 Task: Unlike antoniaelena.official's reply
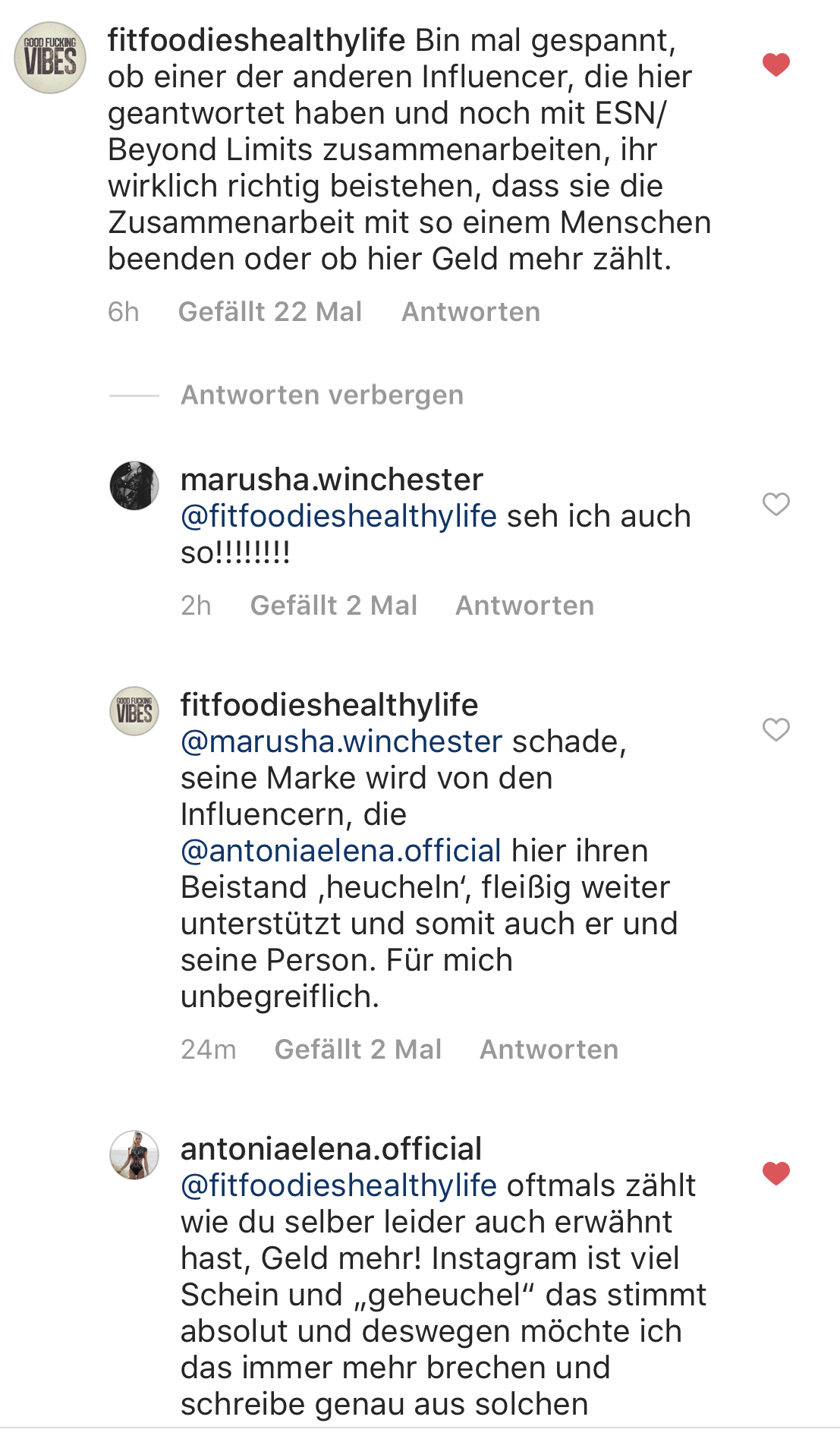point(776,1173)
